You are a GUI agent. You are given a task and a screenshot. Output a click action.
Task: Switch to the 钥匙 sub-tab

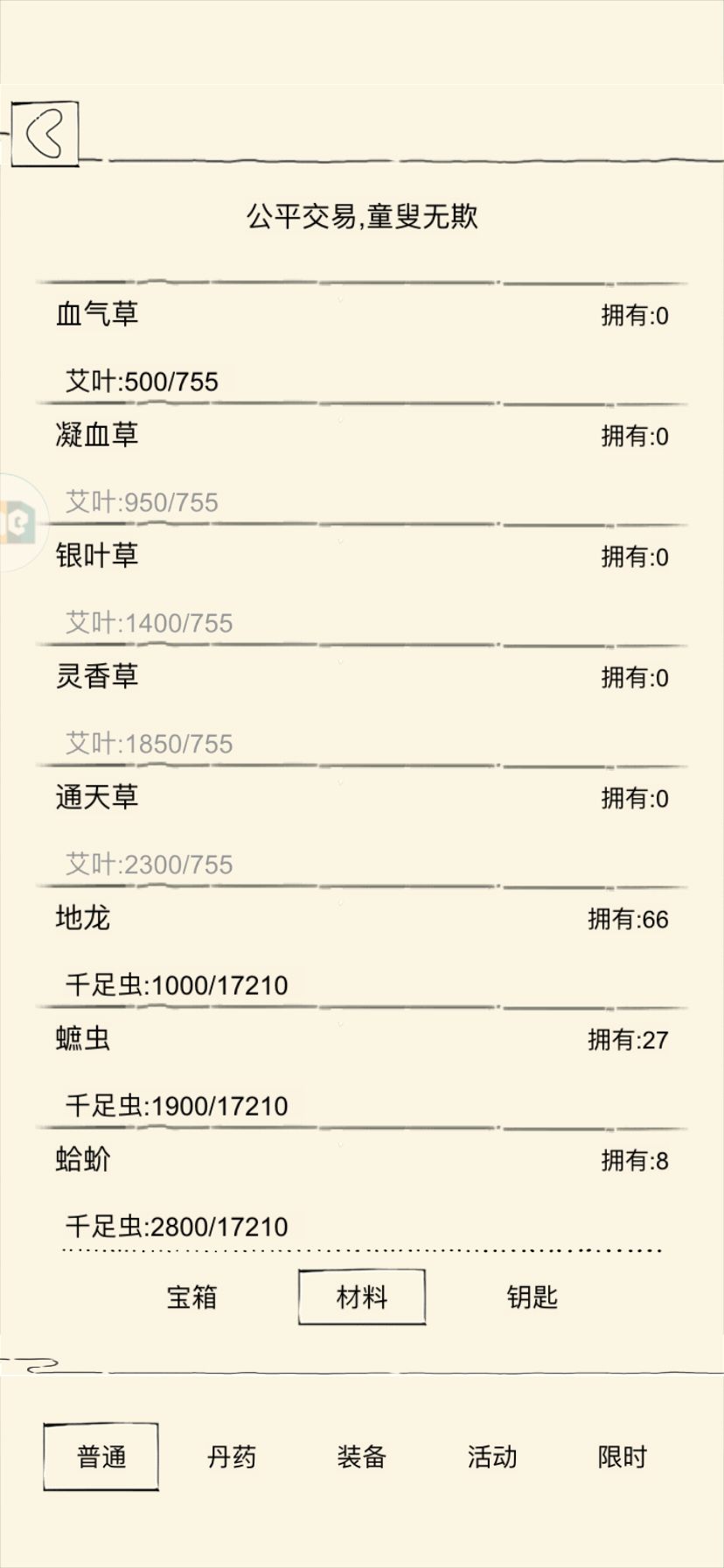[x=532, y=1297]
